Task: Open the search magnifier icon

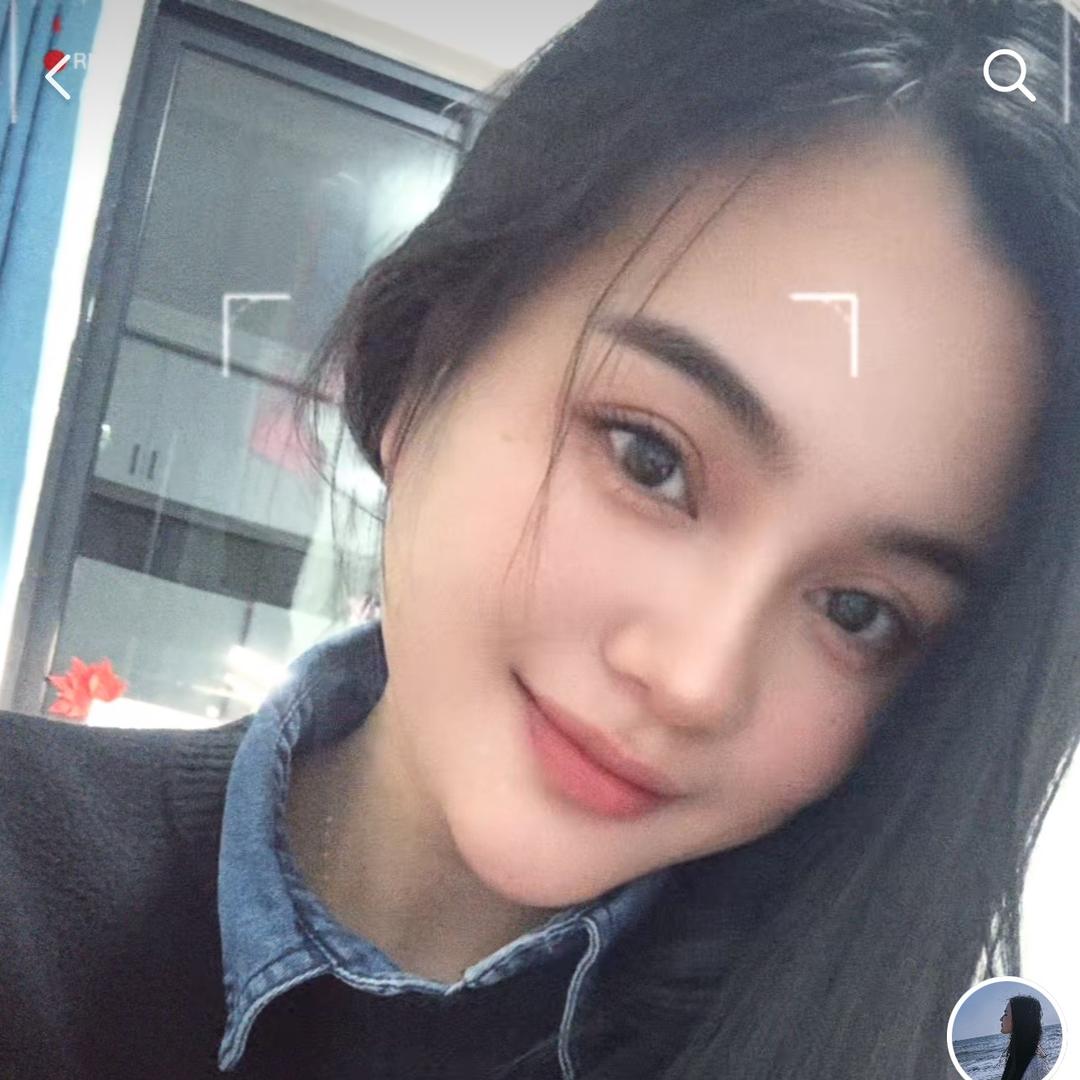Action: point(1007,76)
